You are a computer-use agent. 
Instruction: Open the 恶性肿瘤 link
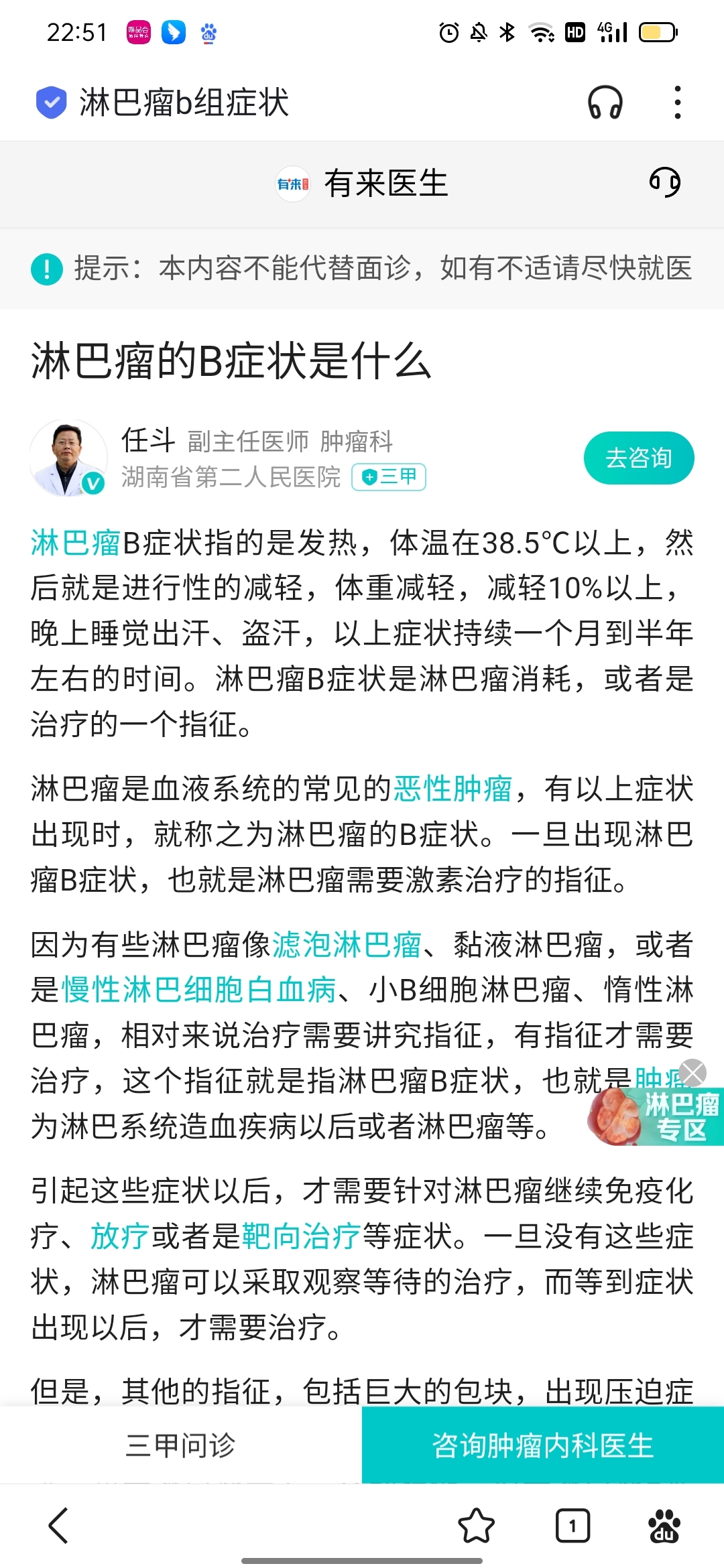453,788
